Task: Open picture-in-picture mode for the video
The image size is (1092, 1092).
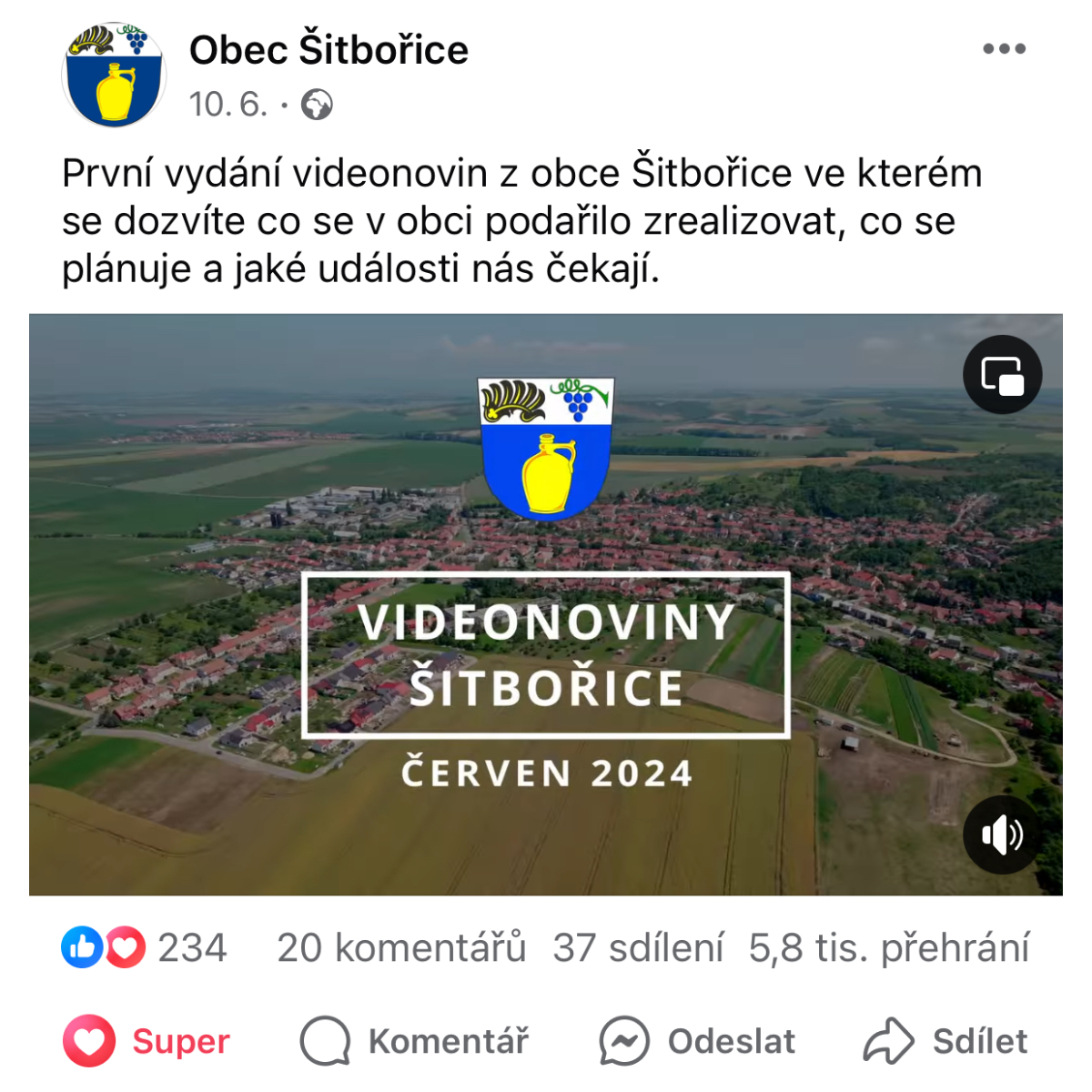Action: [x=1003, y=375]
